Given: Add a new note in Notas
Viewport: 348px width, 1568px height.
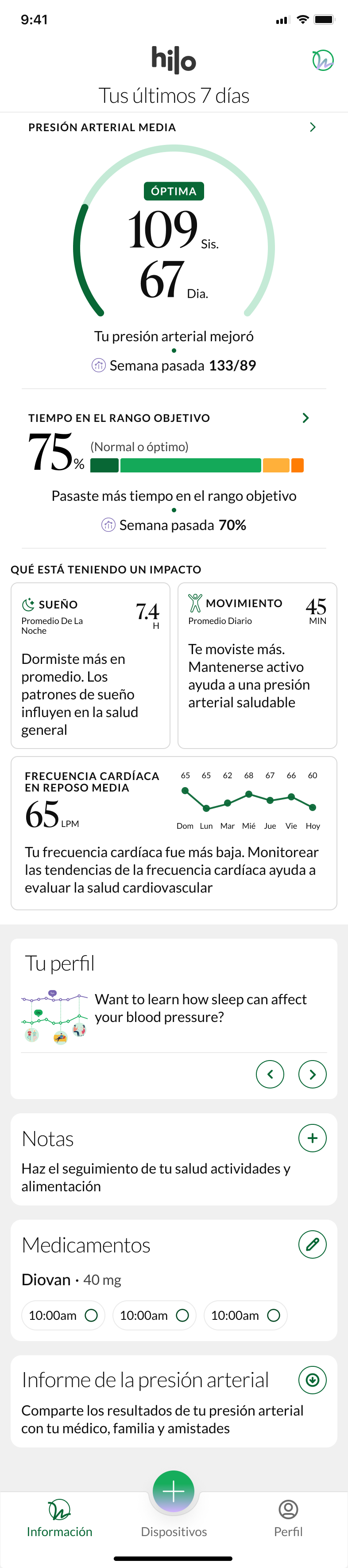Looking at the screenshot, I should 312,1138.
